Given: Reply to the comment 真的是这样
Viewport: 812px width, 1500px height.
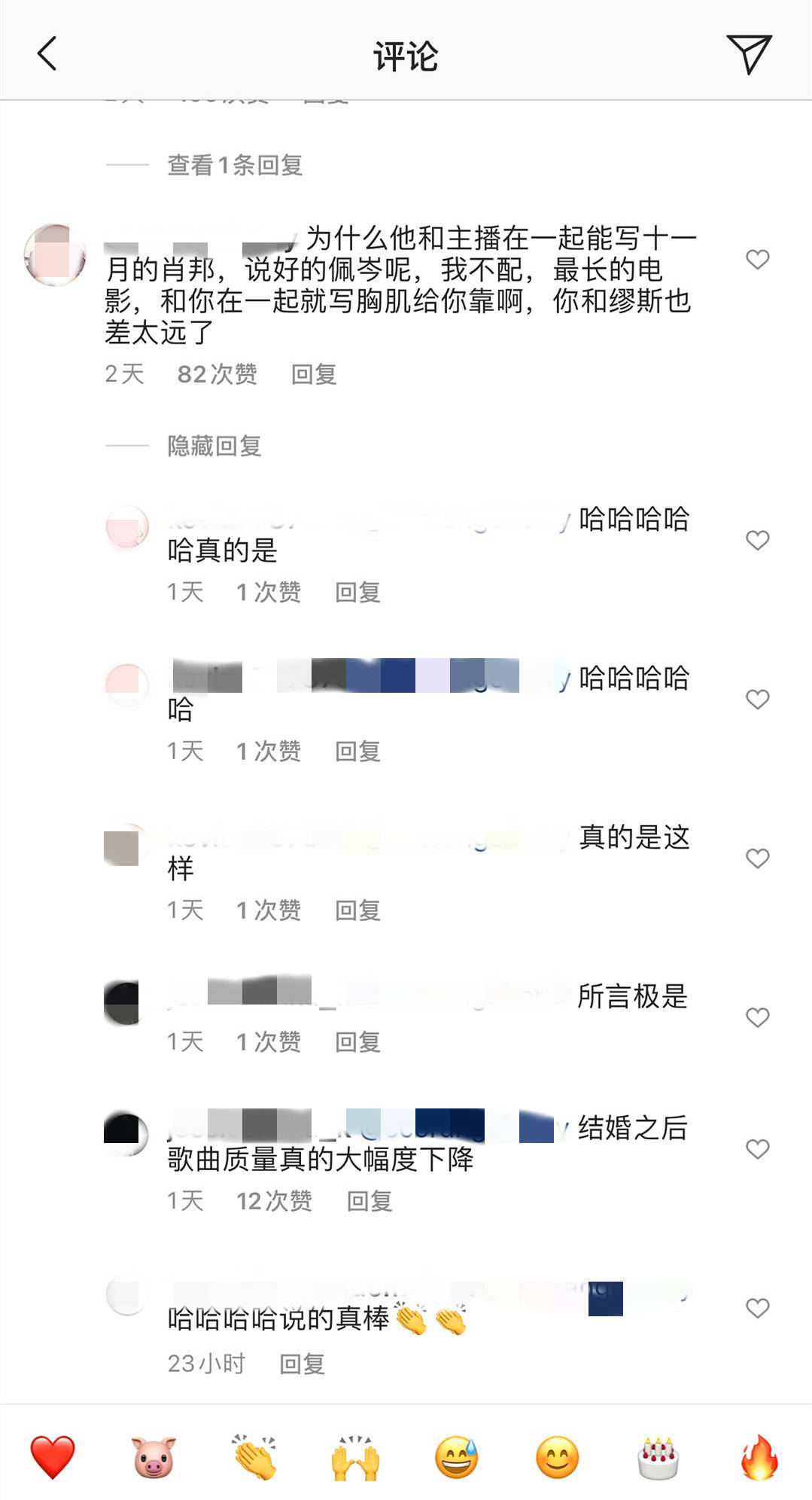Looking at the screenshot, I should [x=357, y=910].
